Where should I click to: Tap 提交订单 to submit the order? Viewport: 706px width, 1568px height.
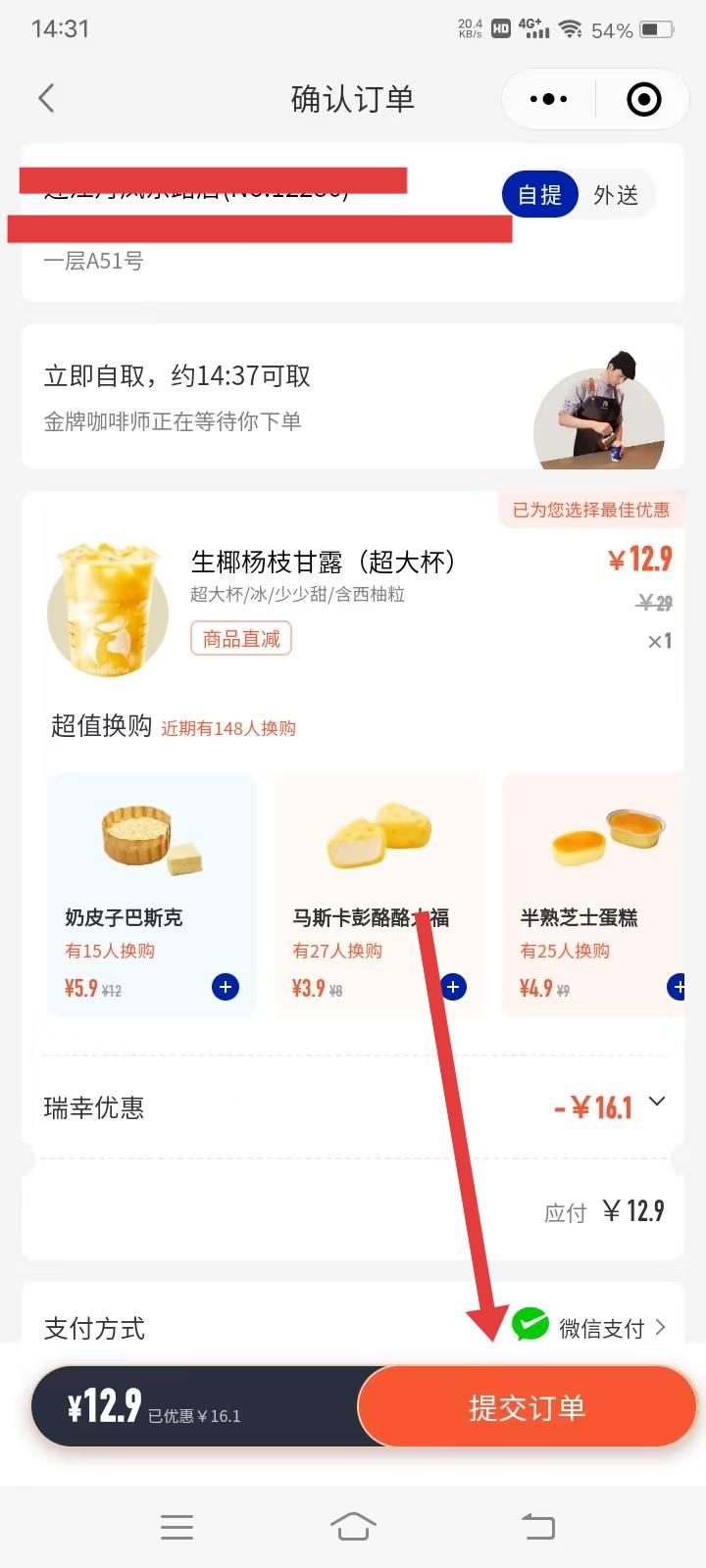point(528,1407)
